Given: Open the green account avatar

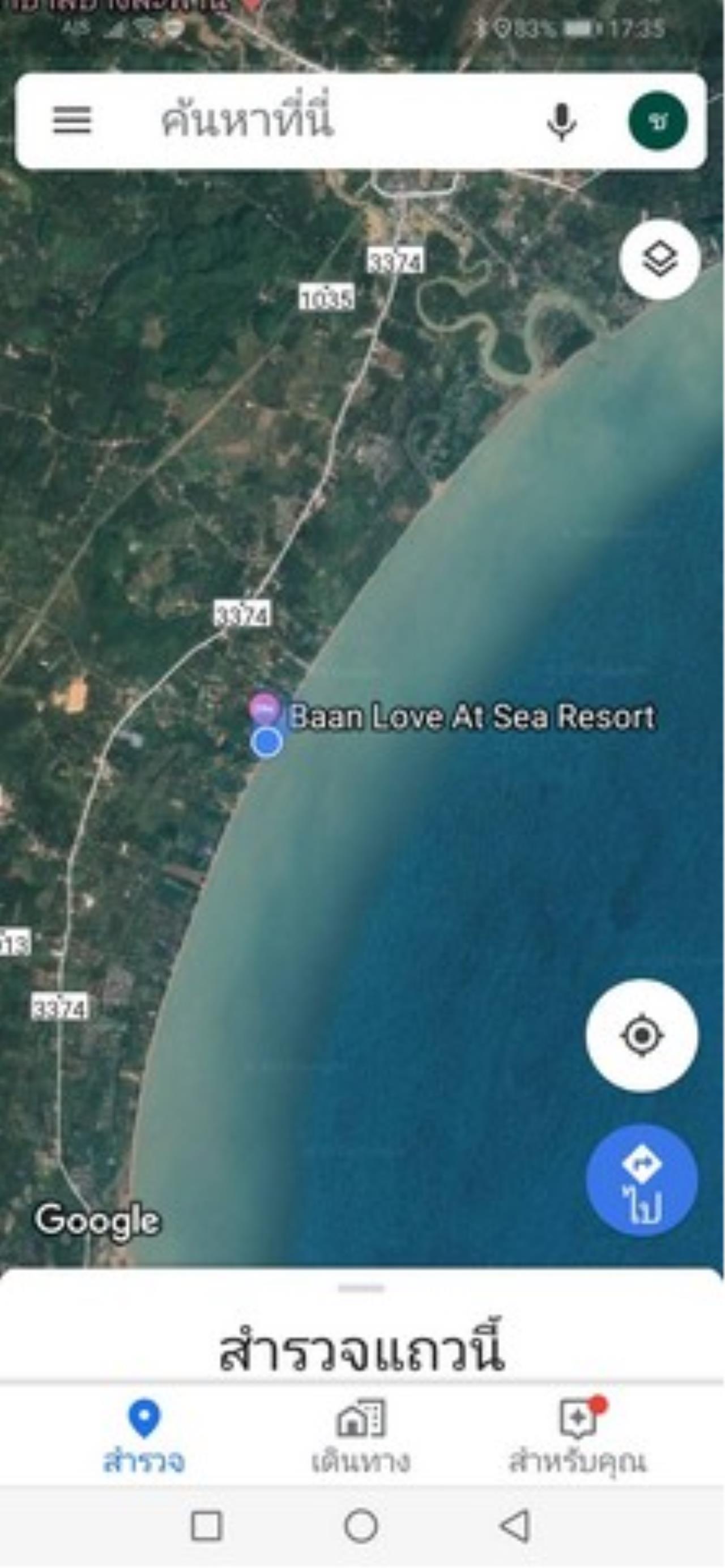Looking at the screenshot, I should [x=658, y=121].
